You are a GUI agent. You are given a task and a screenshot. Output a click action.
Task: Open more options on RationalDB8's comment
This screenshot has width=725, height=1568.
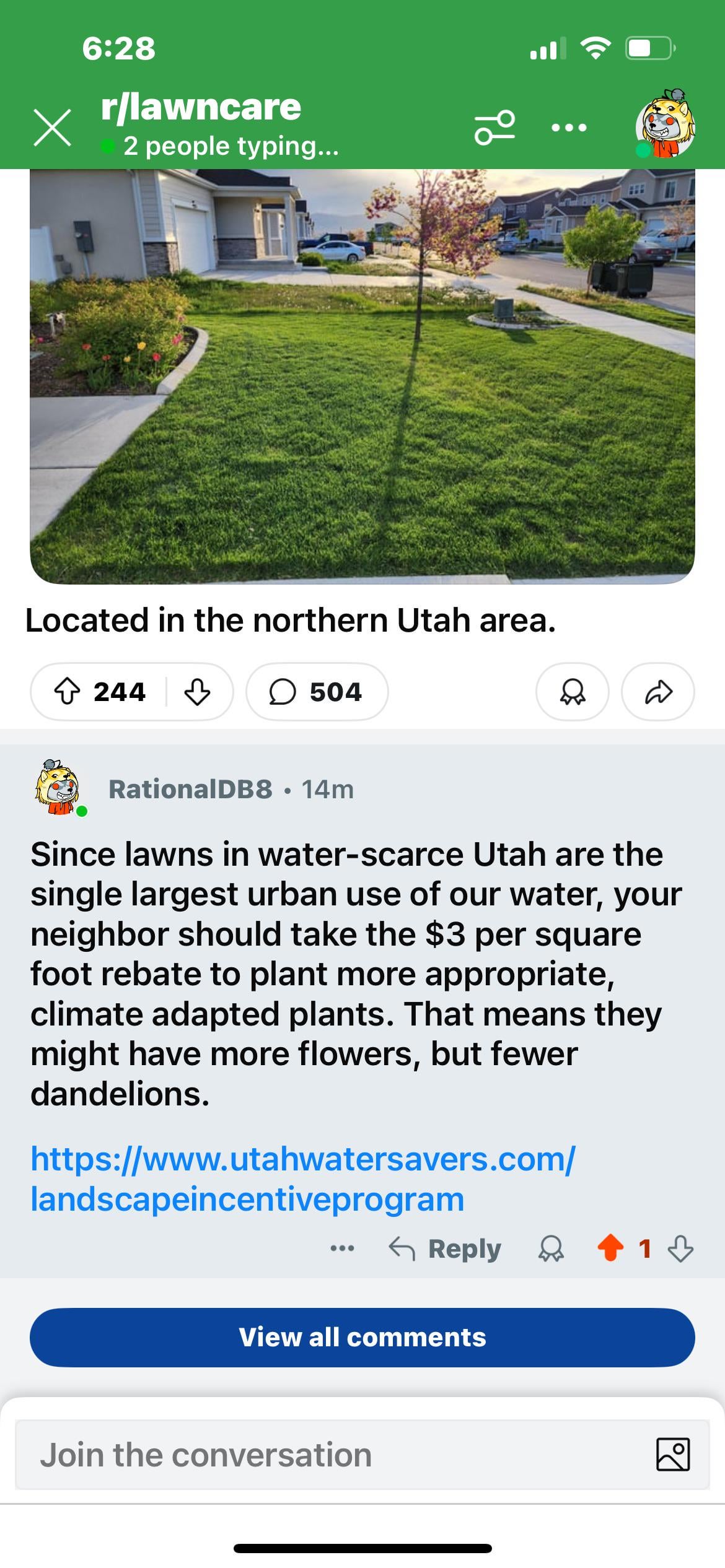342,1248
